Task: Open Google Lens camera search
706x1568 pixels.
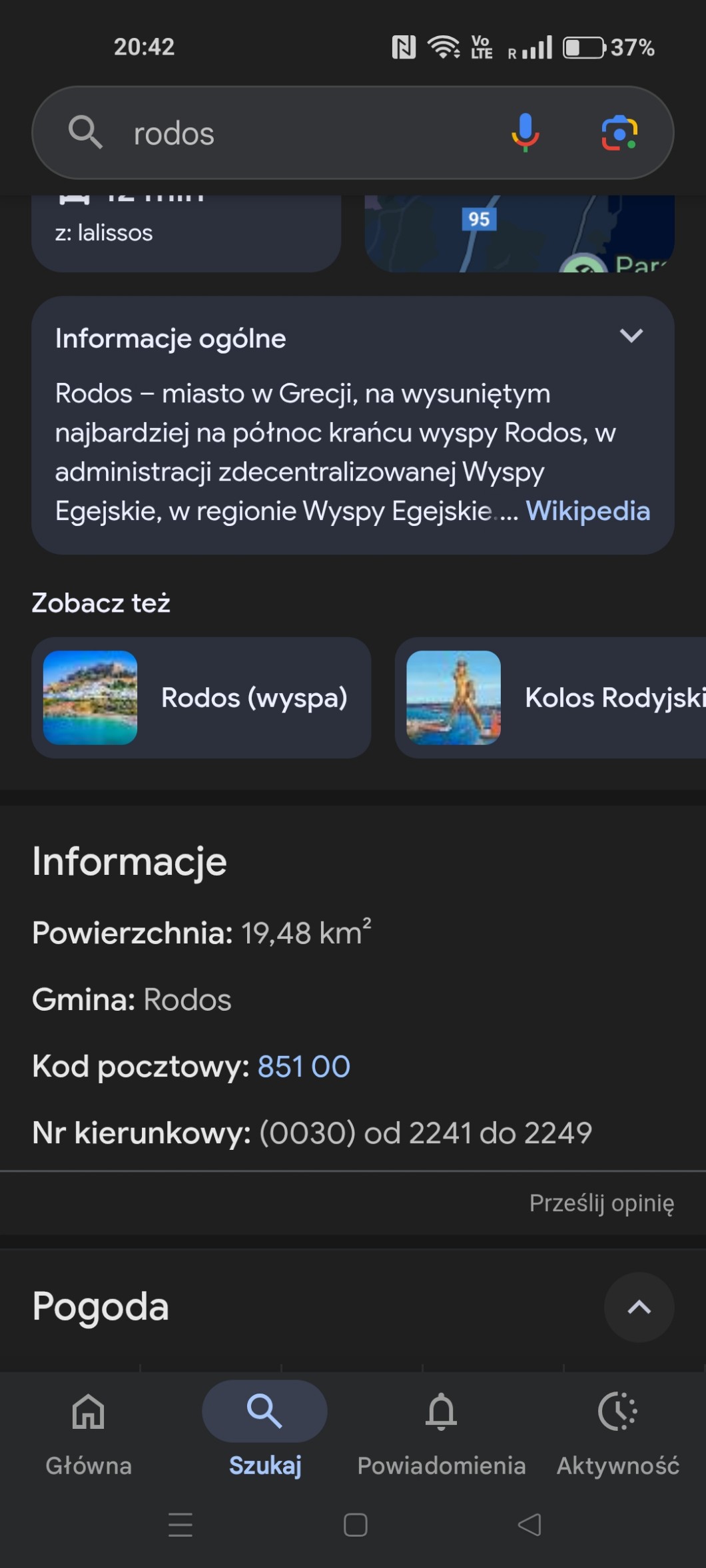Action: [x=619, y=132]
